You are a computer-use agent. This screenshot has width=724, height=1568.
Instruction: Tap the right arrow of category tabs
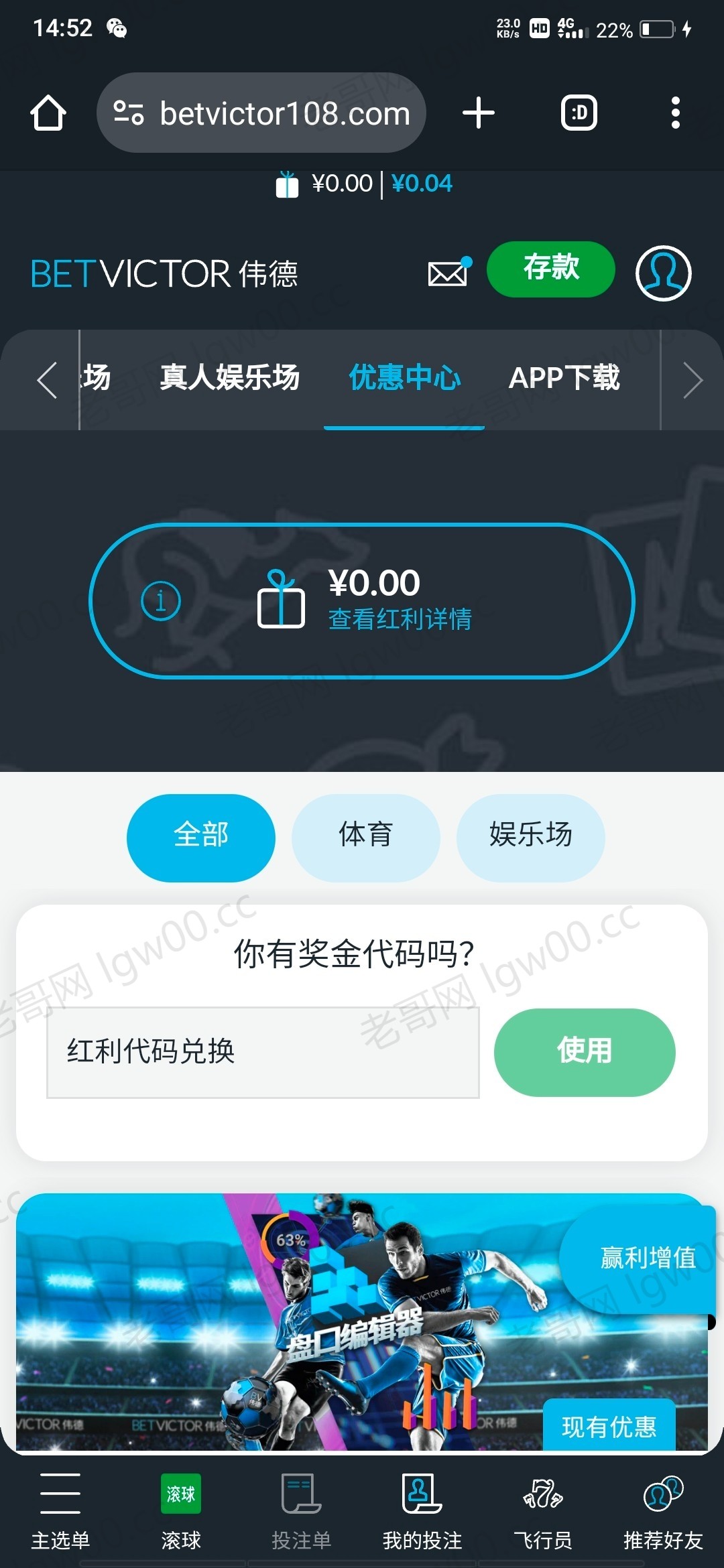(x=692, y=380)
